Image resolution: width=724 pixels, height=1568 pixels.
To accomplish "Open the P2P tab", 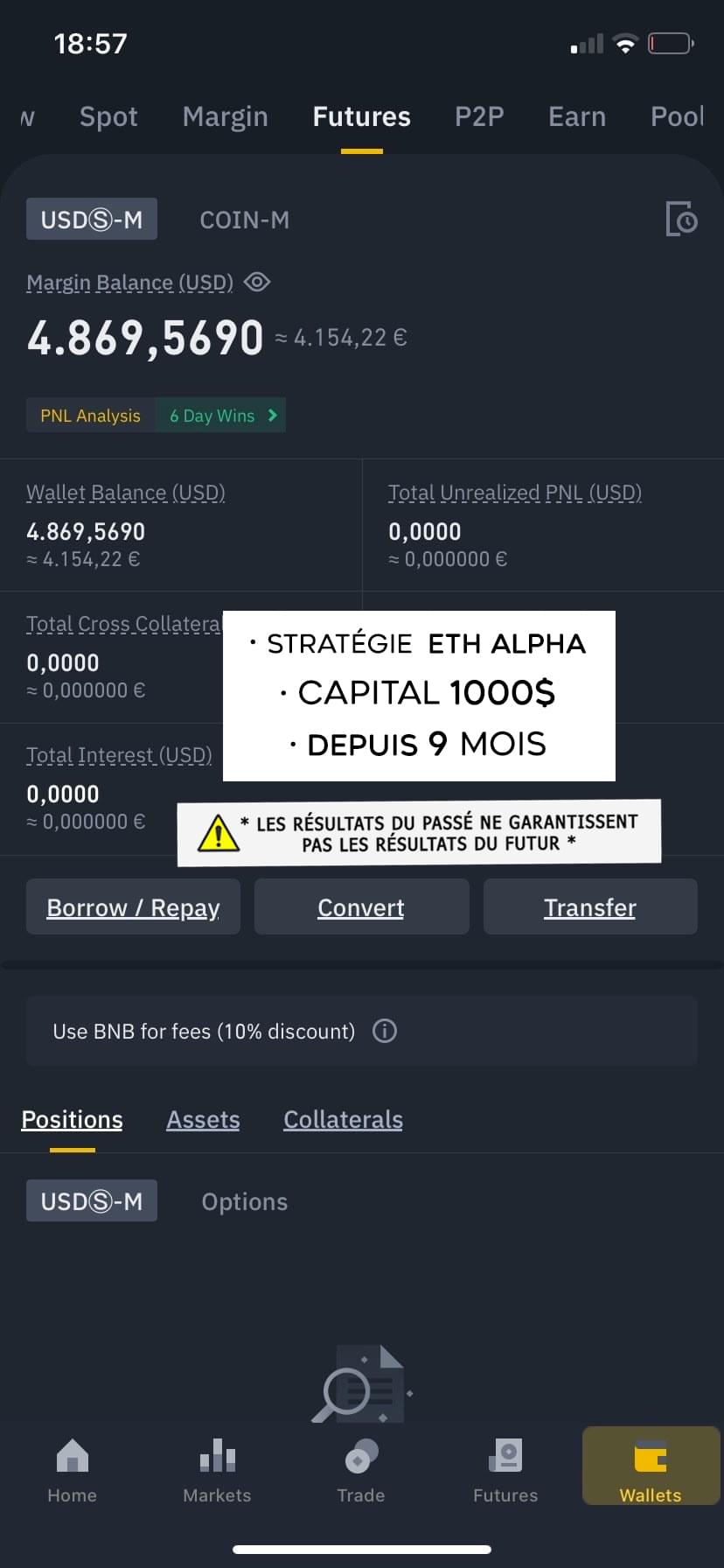I will pos(479,116).
